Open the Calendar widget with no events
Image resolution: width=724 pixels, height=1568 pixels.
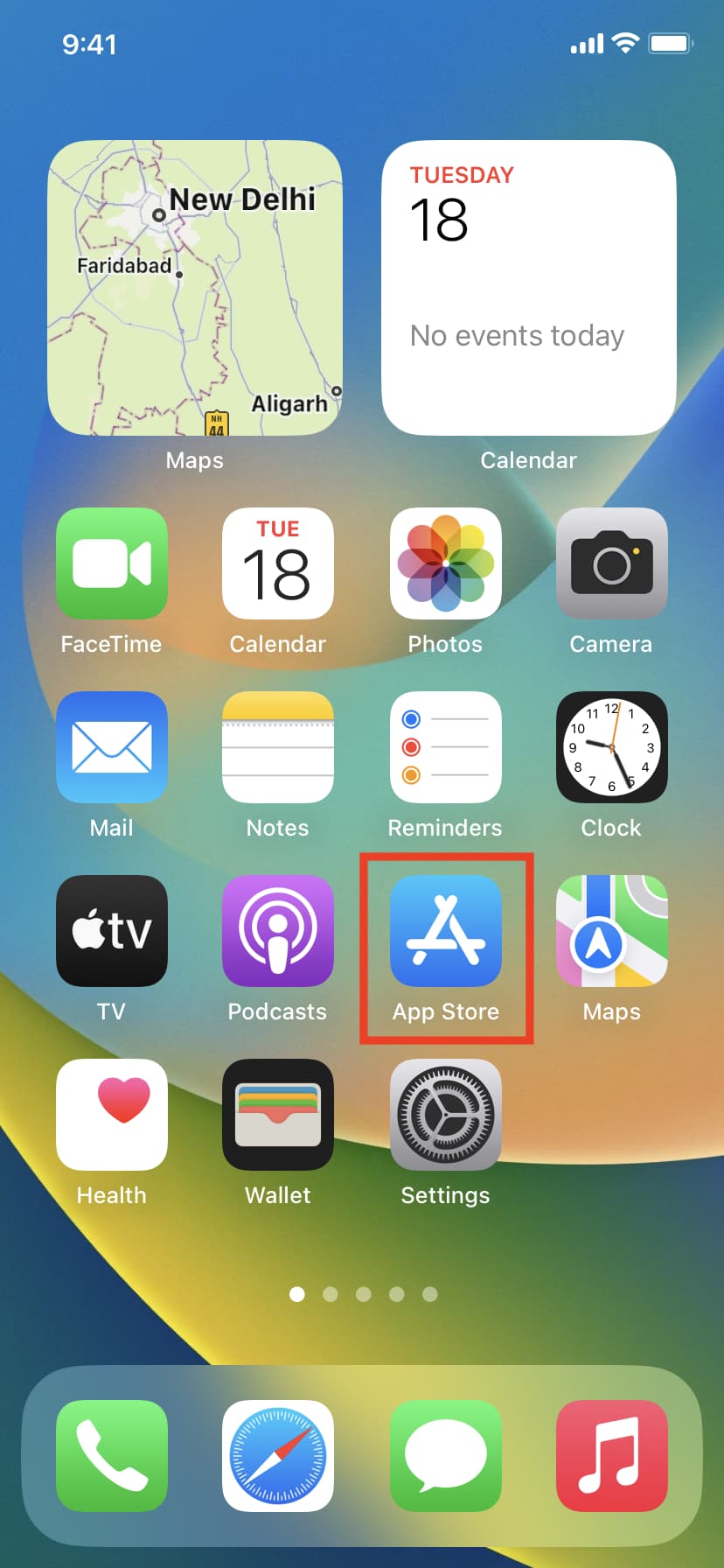(x=528, y=288)
